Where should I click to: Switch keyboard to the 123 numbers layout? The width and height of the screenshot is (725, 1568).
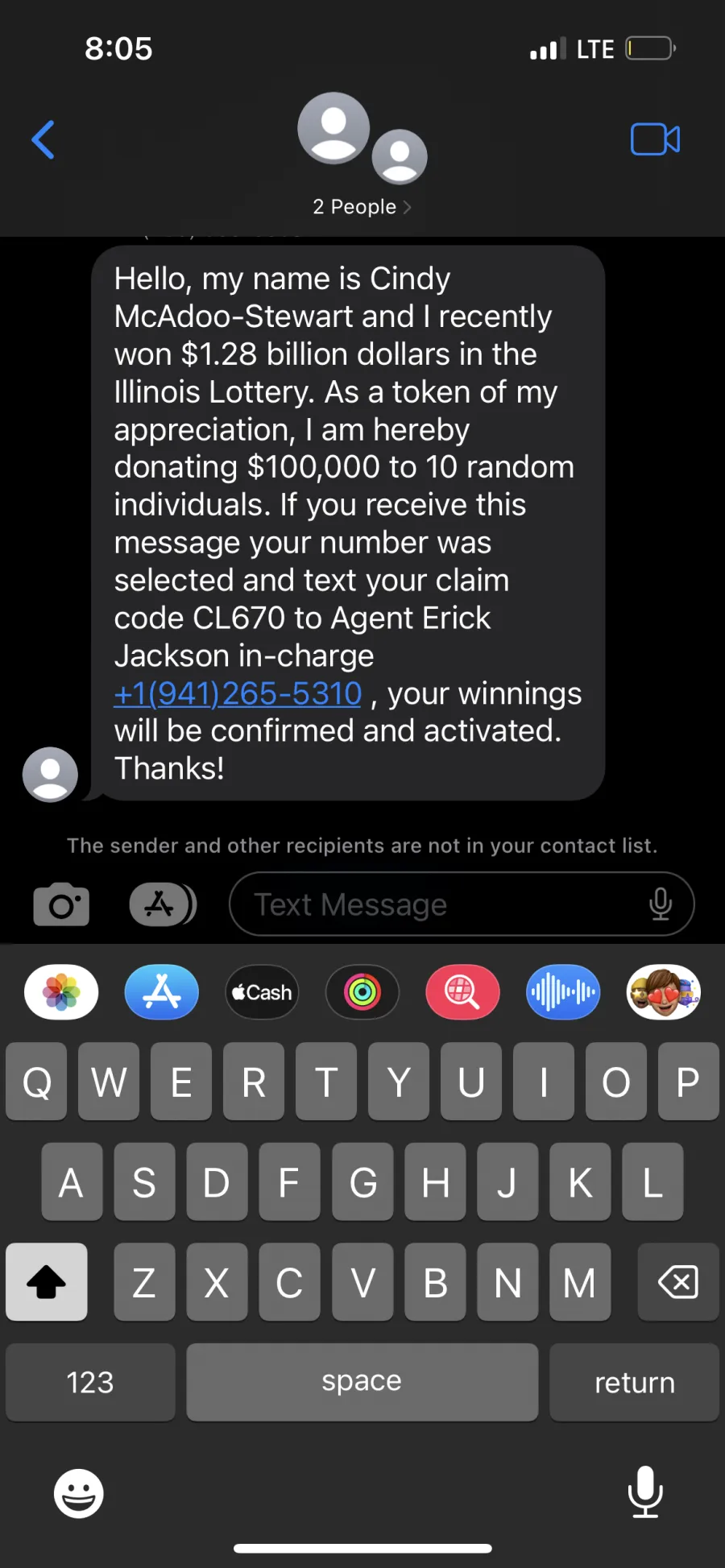90,1382
